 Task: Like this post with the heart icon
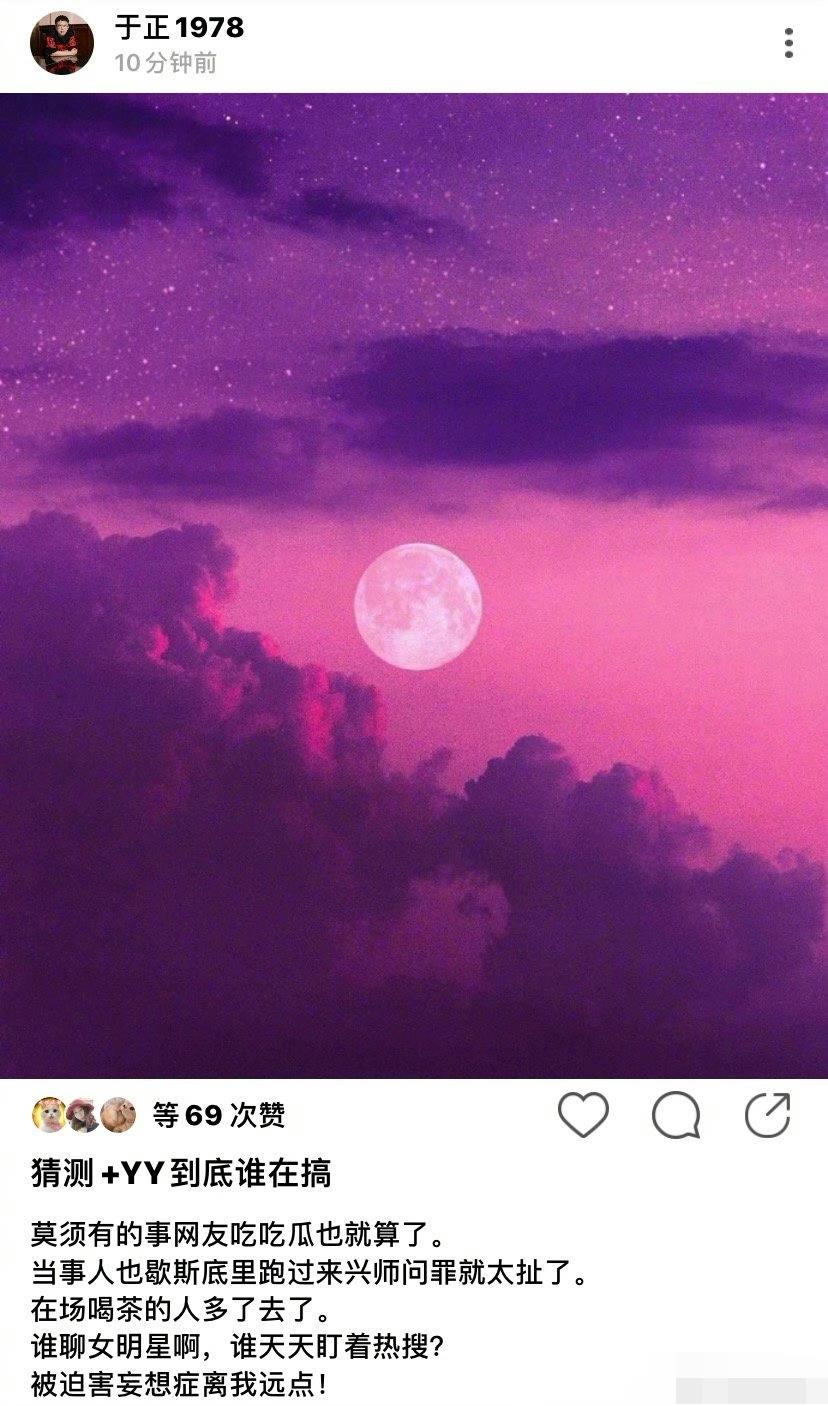(583, 1115)
